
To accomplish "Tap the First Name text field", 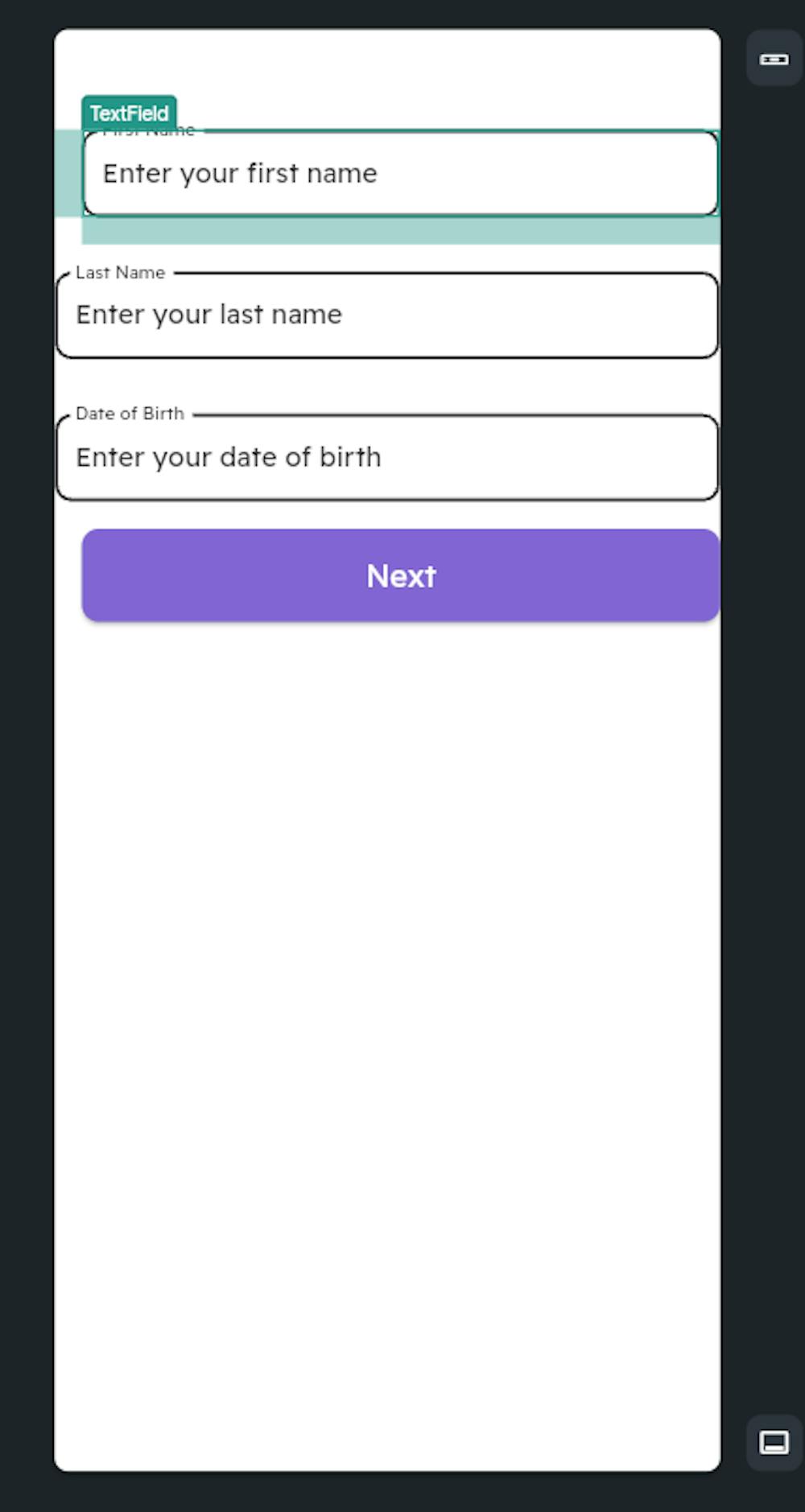I will click(400, 174).
